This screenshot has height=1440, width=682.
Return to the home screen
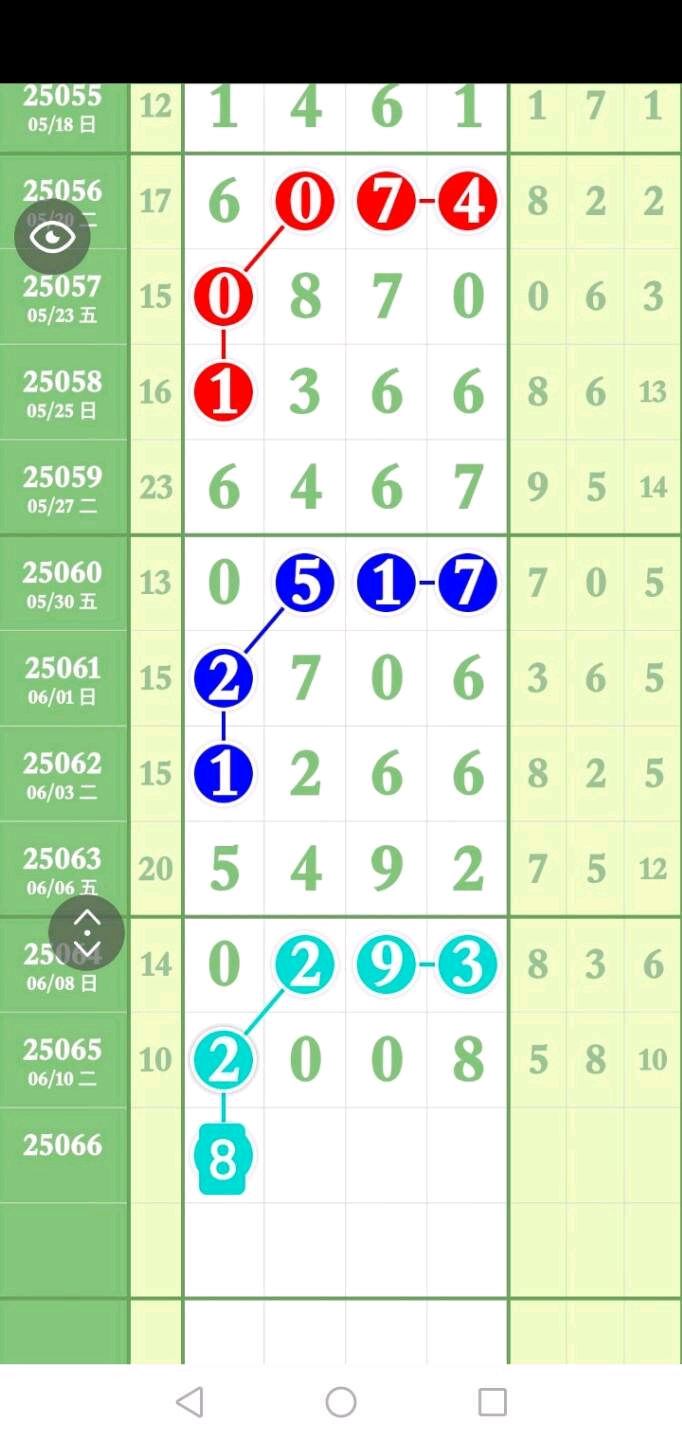(x=341, y=1402)
